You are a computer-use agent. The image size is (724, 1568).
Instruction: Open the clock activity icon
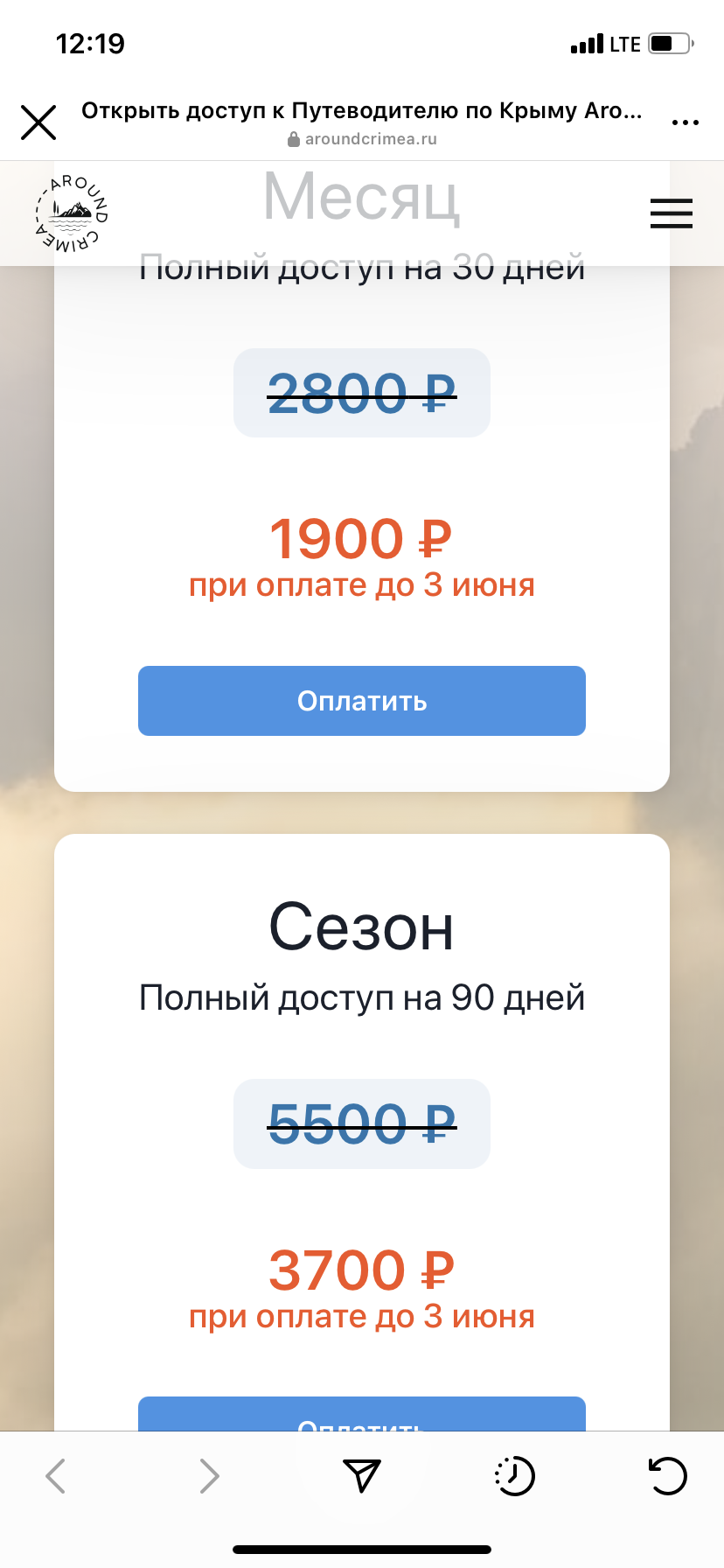[515, 1476]
